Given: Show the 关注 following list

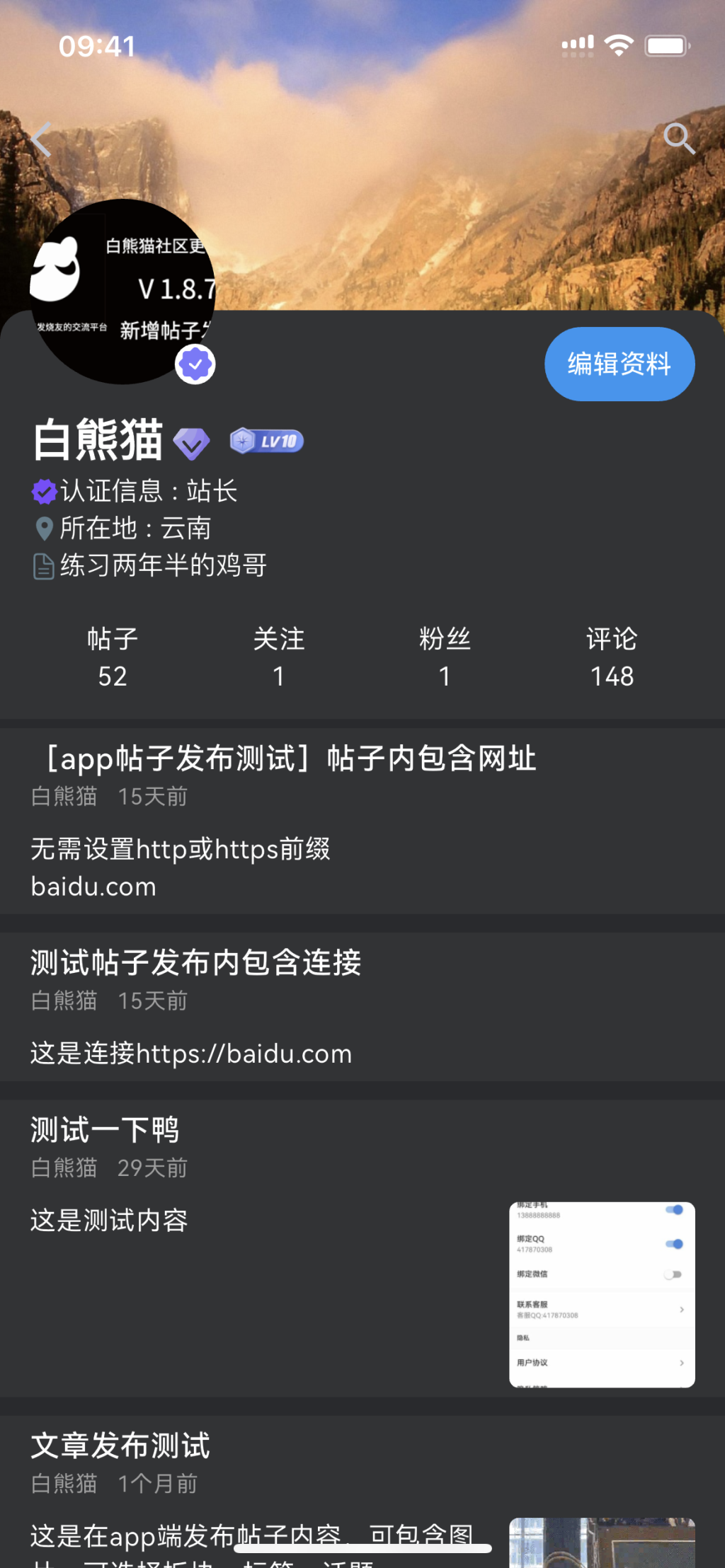Looking at the screenshot, I should point(279,657).
